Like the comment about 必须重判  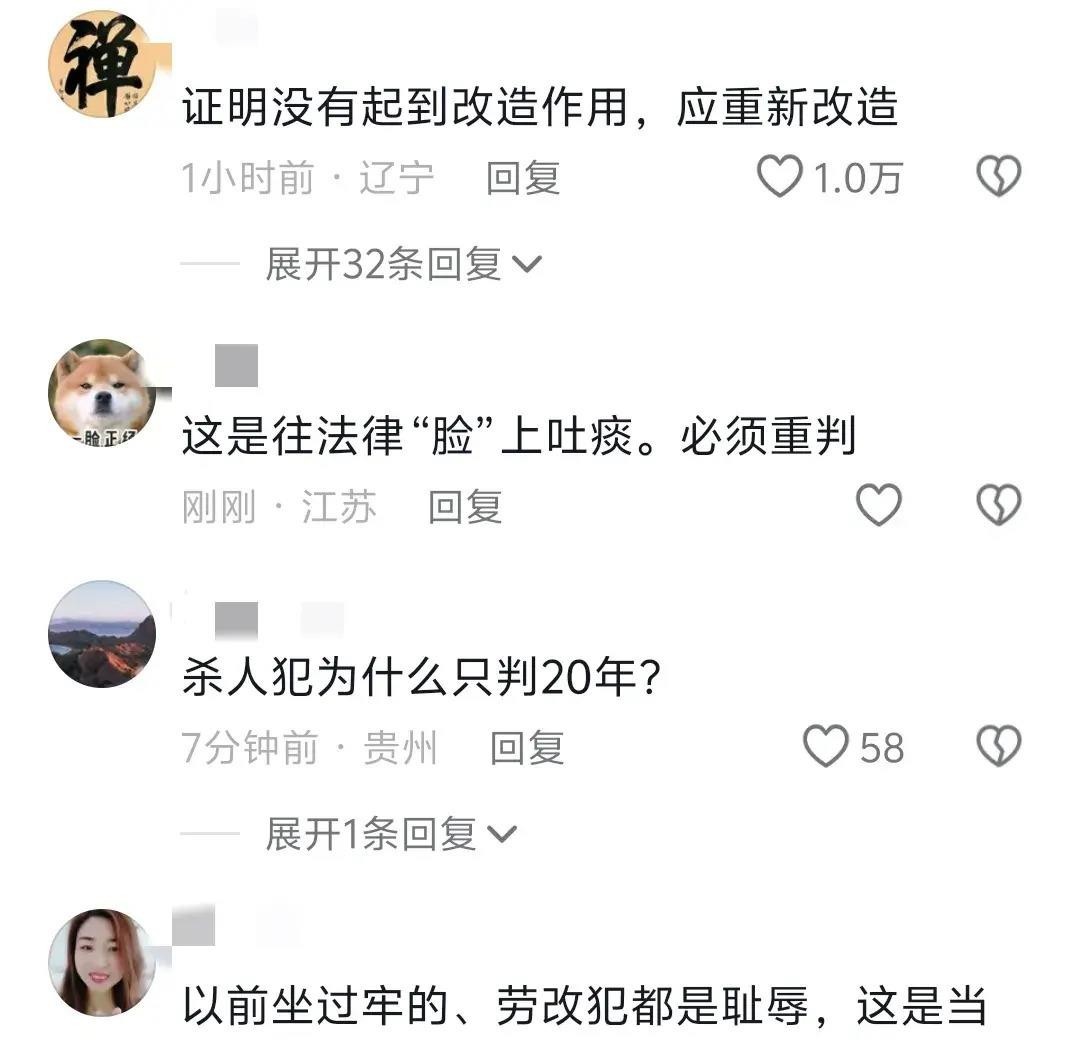[x=879, y=506]
